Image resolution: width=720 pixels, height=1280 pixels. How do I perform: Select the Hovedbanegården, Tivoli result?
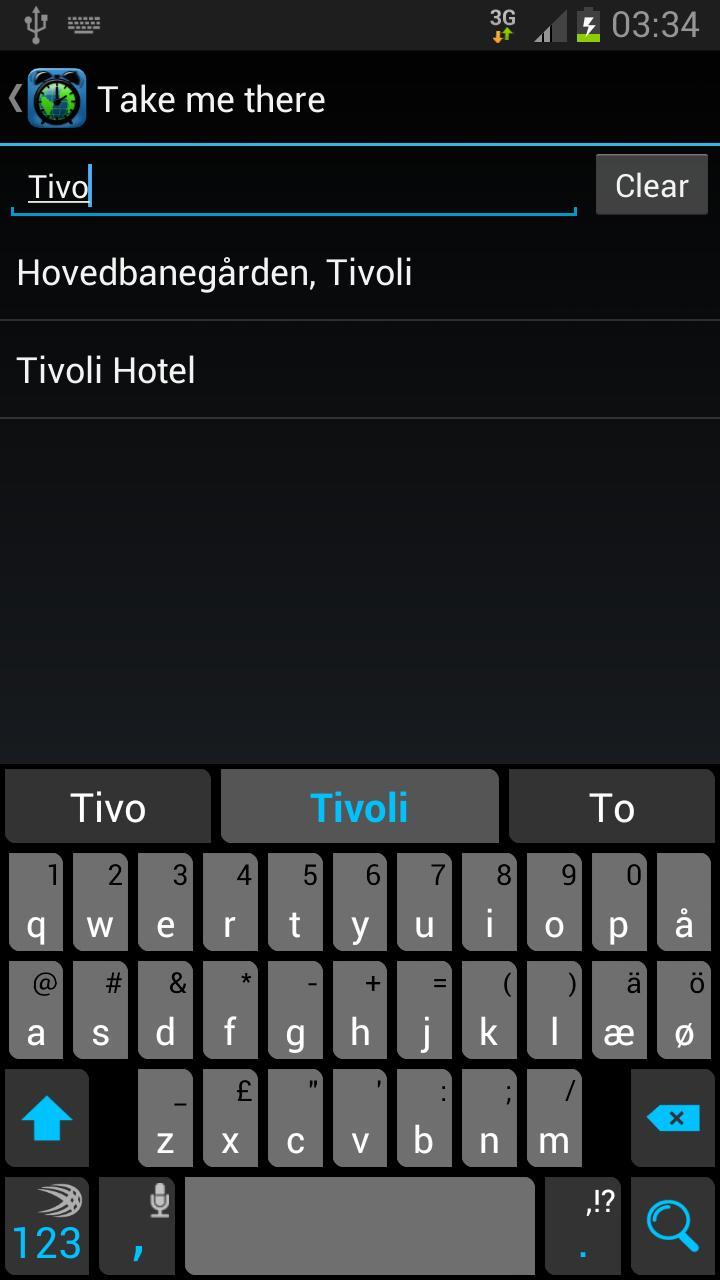(x=360, y=272)
